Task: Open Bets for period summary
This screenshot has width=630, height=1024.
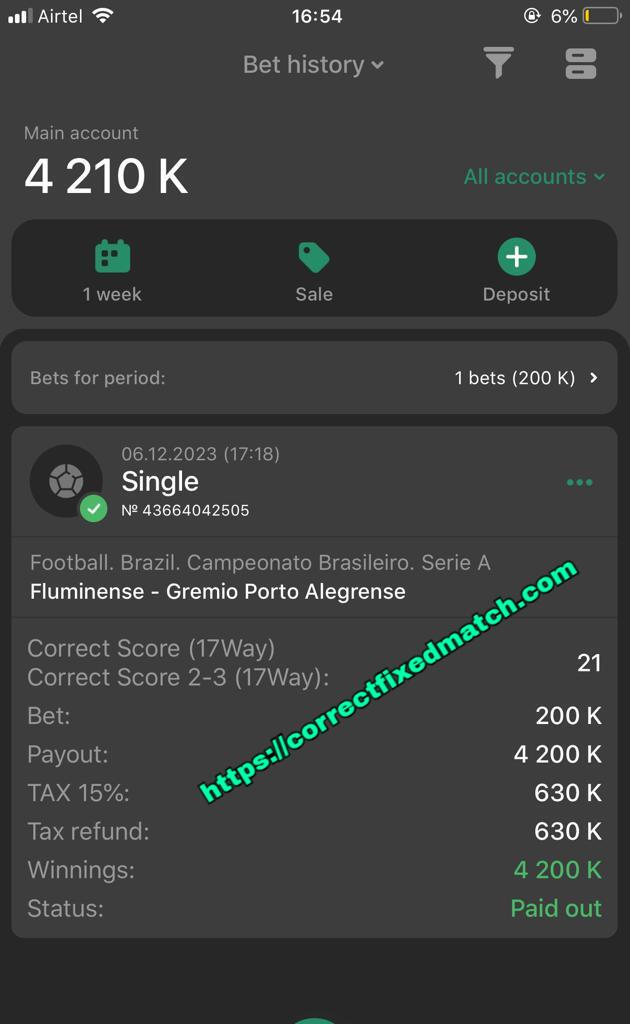Action: point(314,377)
